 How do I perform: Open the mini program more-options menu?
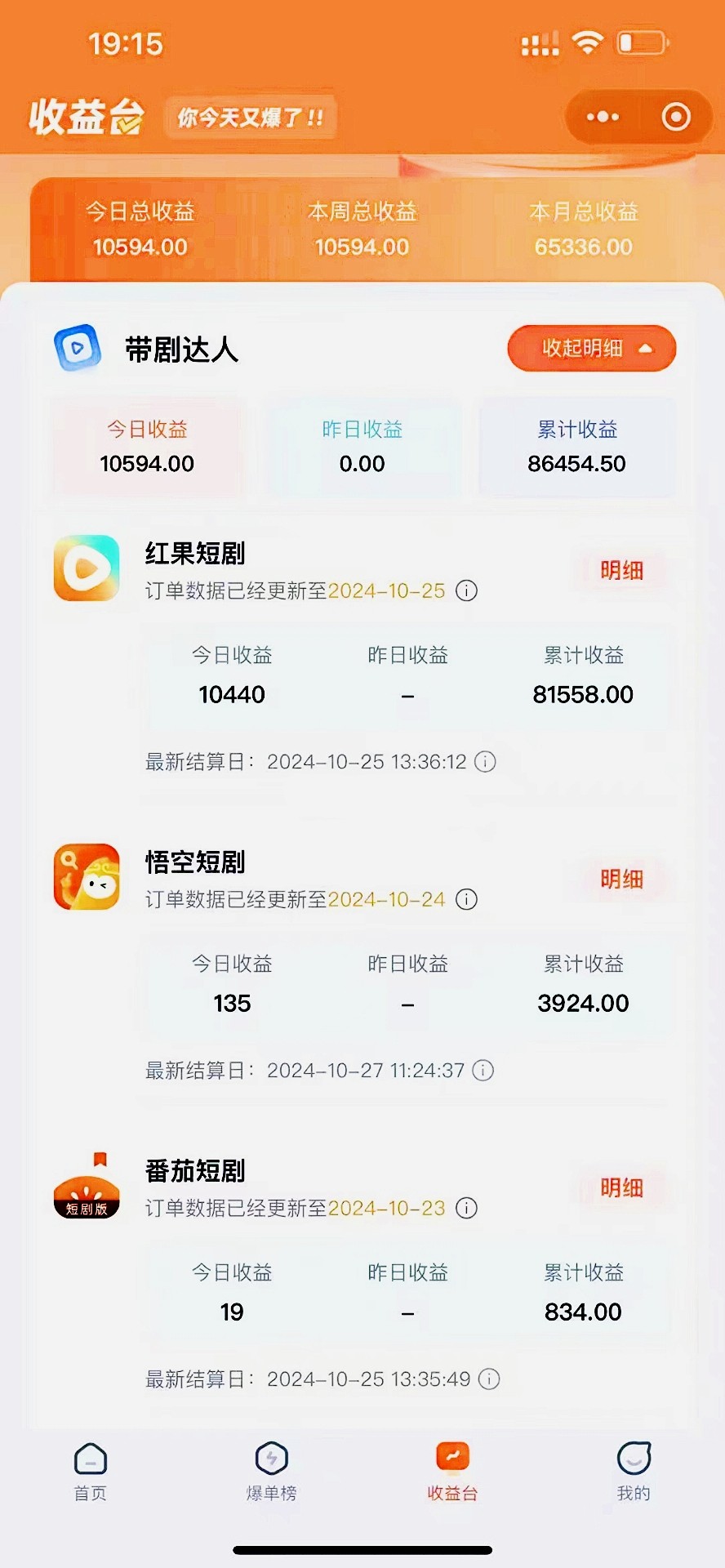(603, 117)
